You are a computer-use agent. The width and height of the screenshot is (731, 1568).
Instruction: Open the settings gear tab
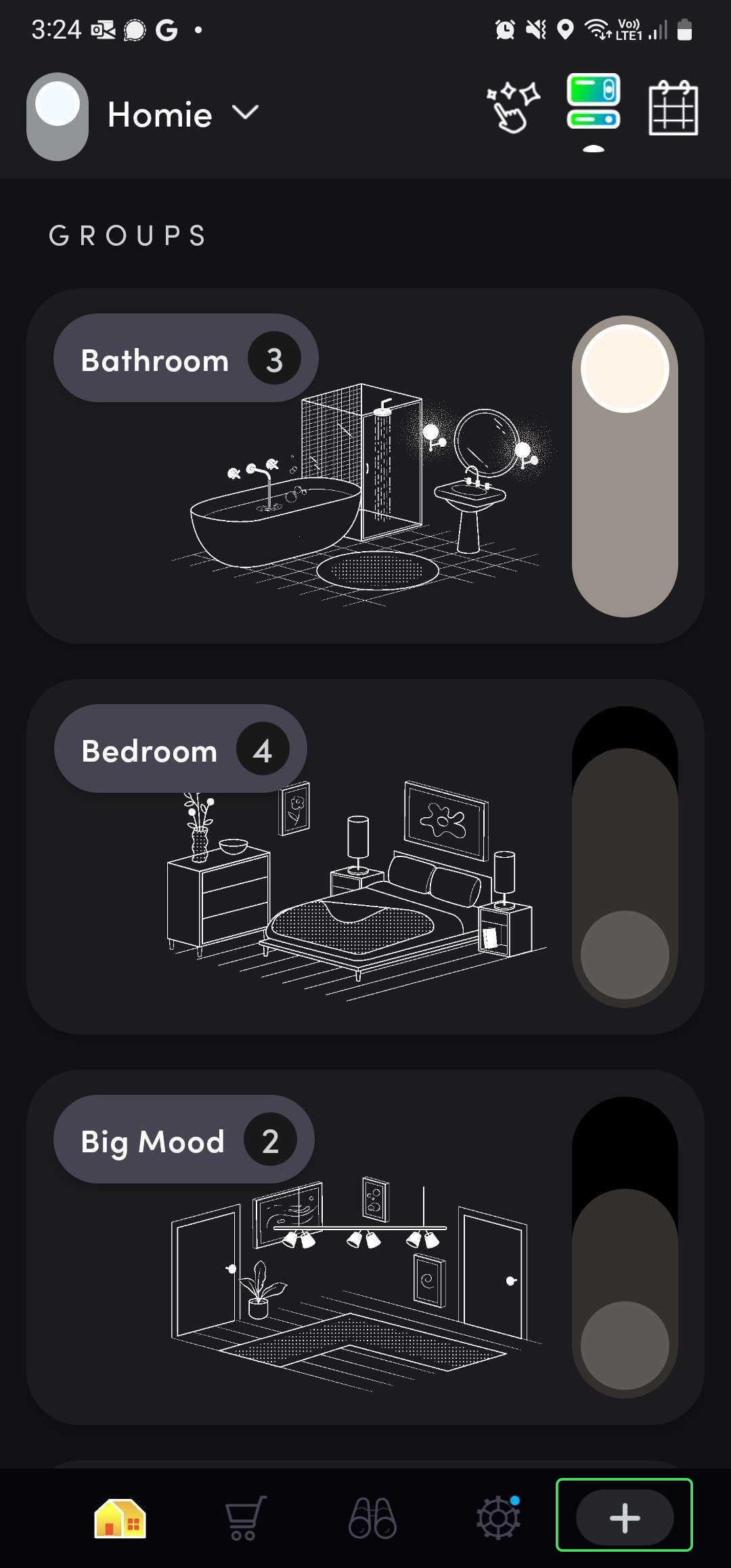point(498,1518)
